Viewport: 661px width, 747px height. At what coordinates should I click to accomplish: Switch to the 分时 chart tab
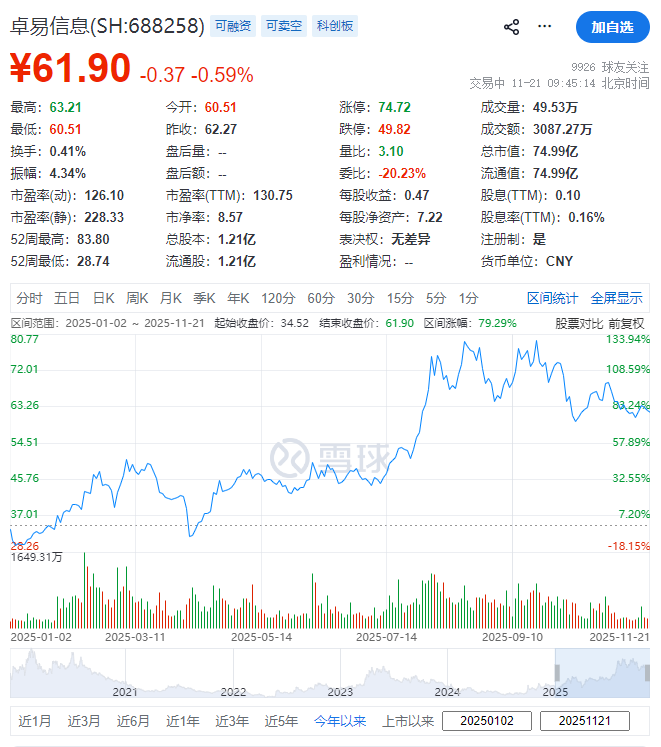click(29, 298)
